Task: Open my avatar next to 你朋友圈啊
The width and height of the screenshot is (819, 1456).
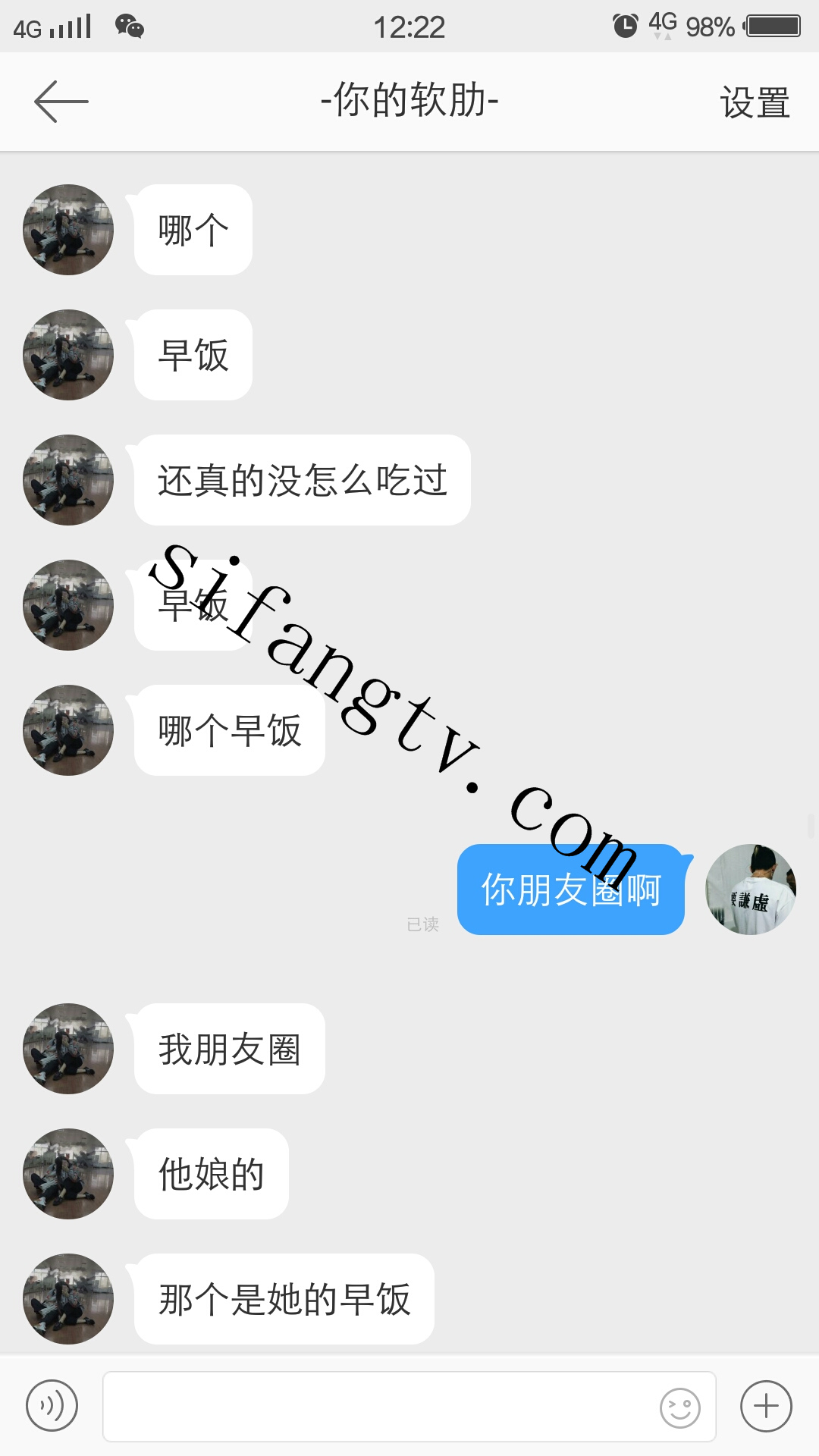Action: tap(750, 890)
